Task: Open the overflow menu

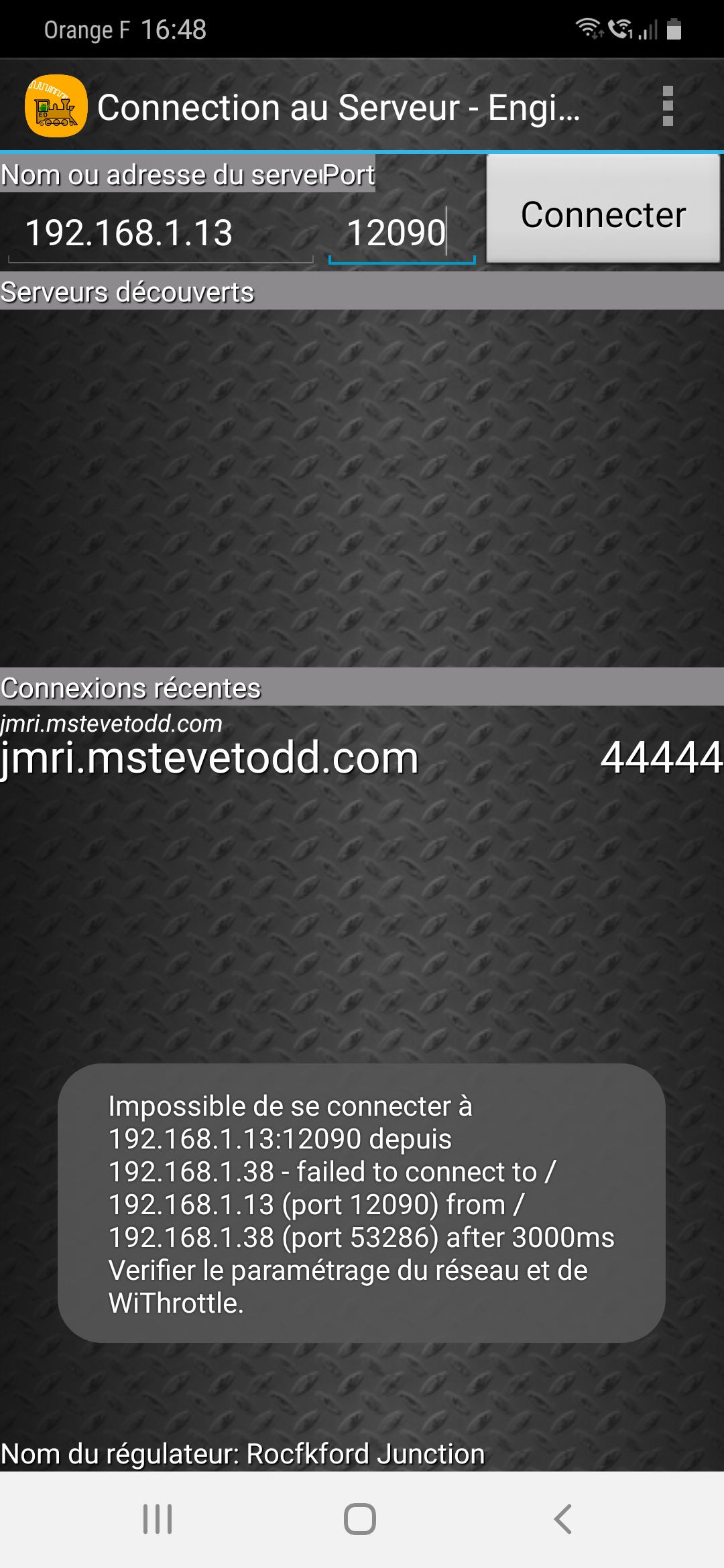Action: [x=667, y=106]
